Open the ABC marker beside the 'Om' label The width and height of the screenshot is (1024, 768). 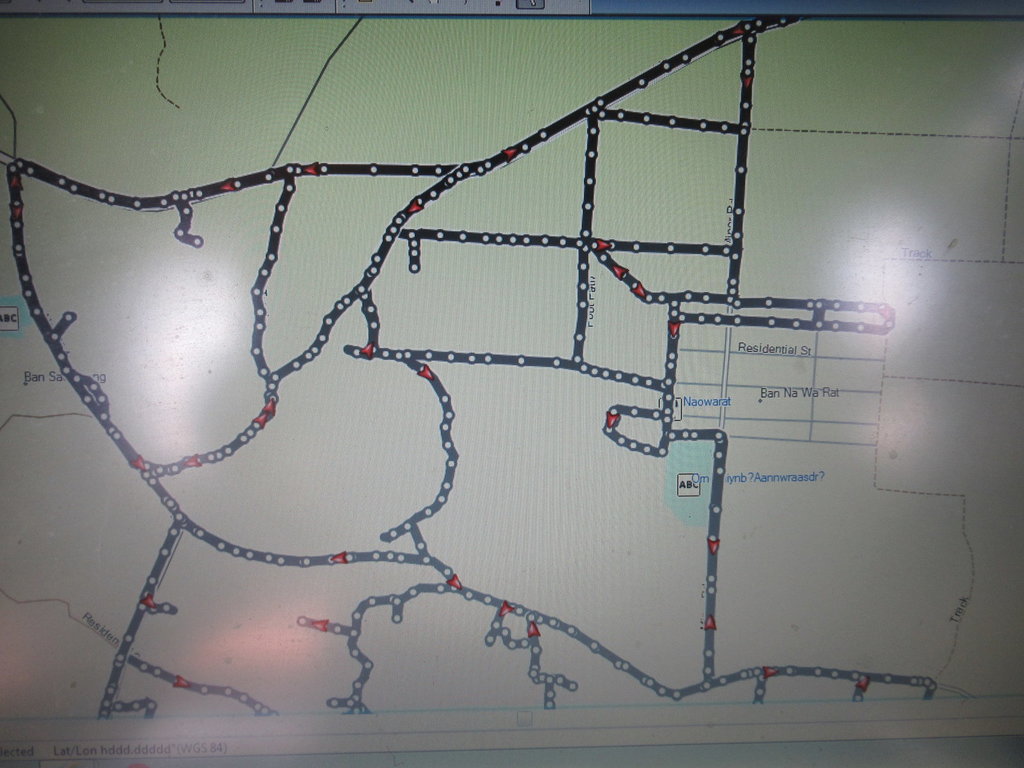[x=688, y=485]
